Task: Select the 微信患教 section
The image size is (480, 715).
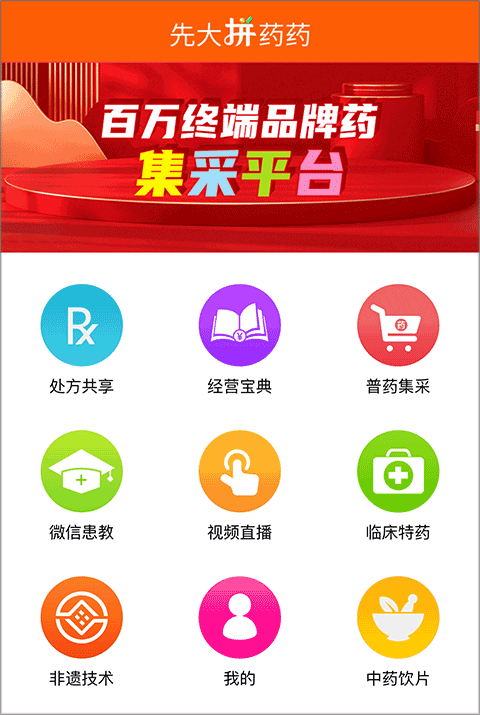Action: (81, 471)
